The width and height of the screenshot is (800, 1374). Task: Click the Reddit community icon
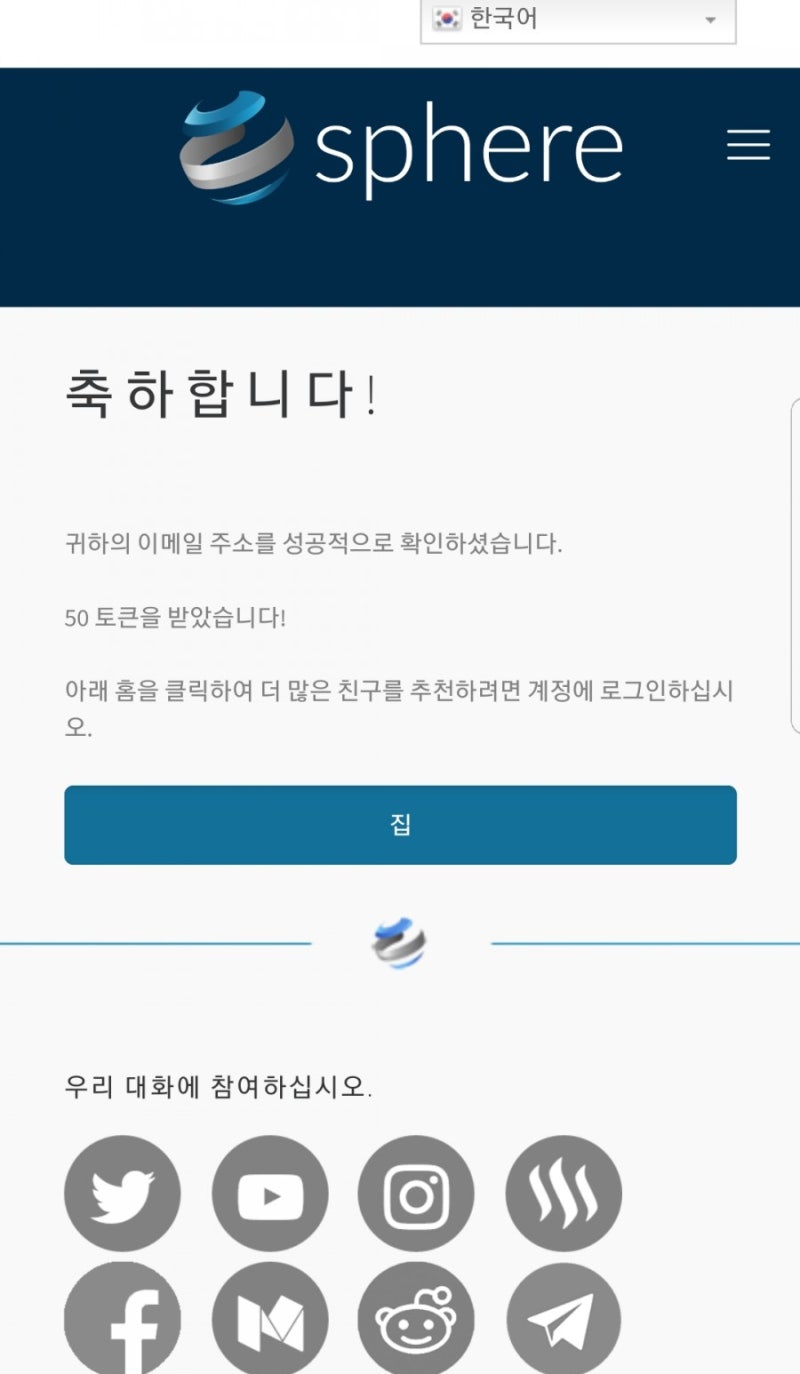click(416, 1319)
